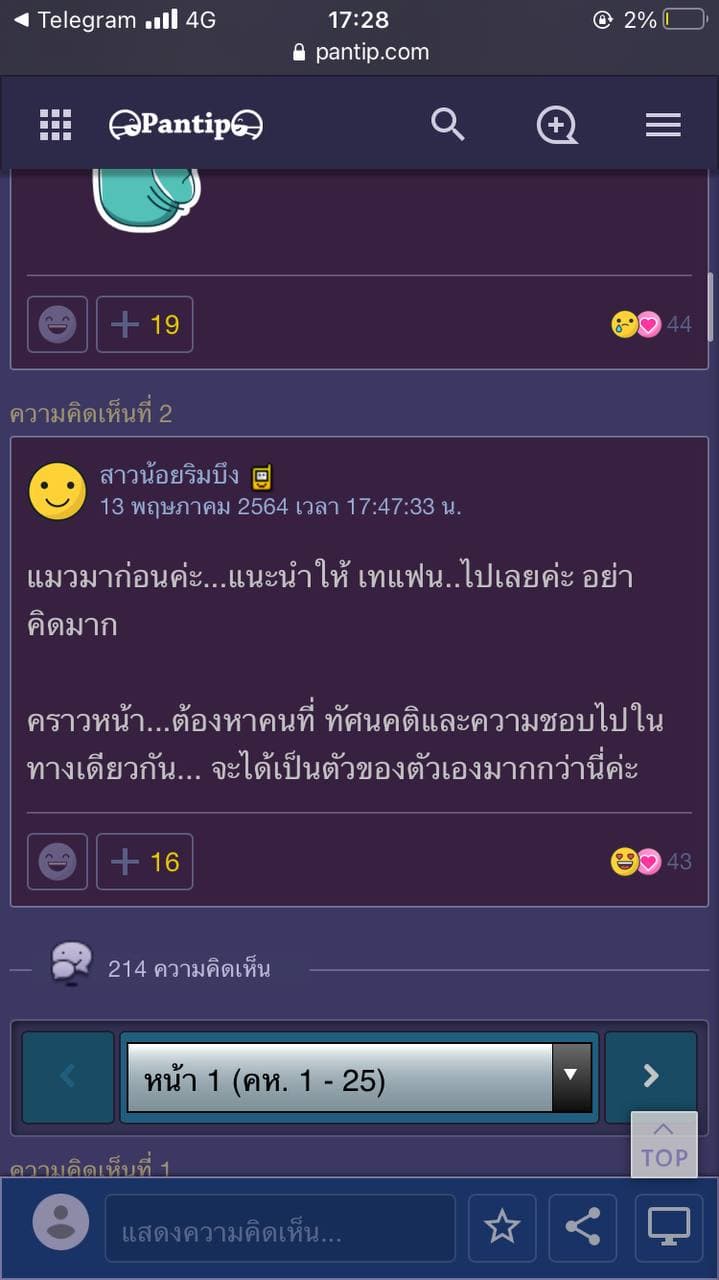Tap the แสดงความคิดเห็น comment field
The height and width of the screenshot is (1280, 719).
280,1228
